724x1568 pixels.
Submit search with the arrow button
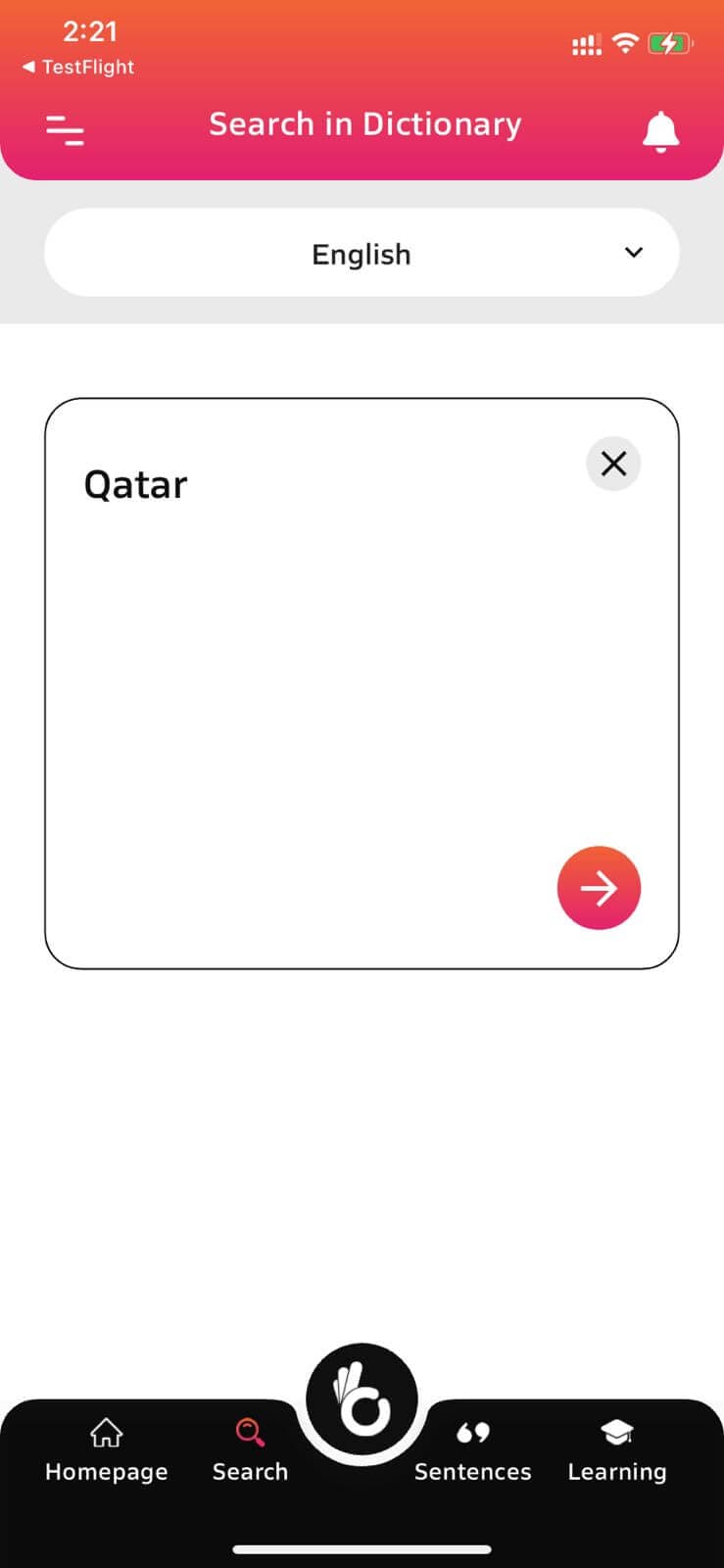point(599,888)
